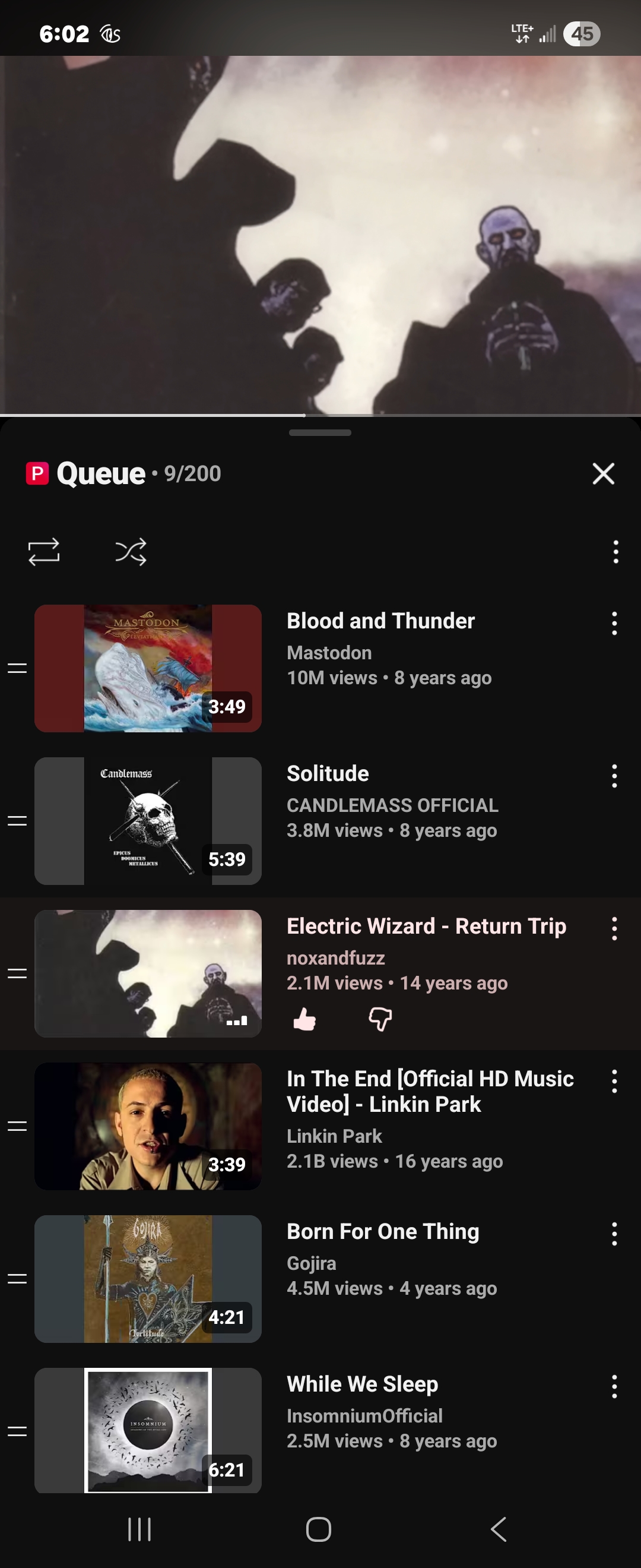Screen dimensions: 641x1568
Task: Play Born For One Thing by Gojira
Action: [x=148, y=1278]
